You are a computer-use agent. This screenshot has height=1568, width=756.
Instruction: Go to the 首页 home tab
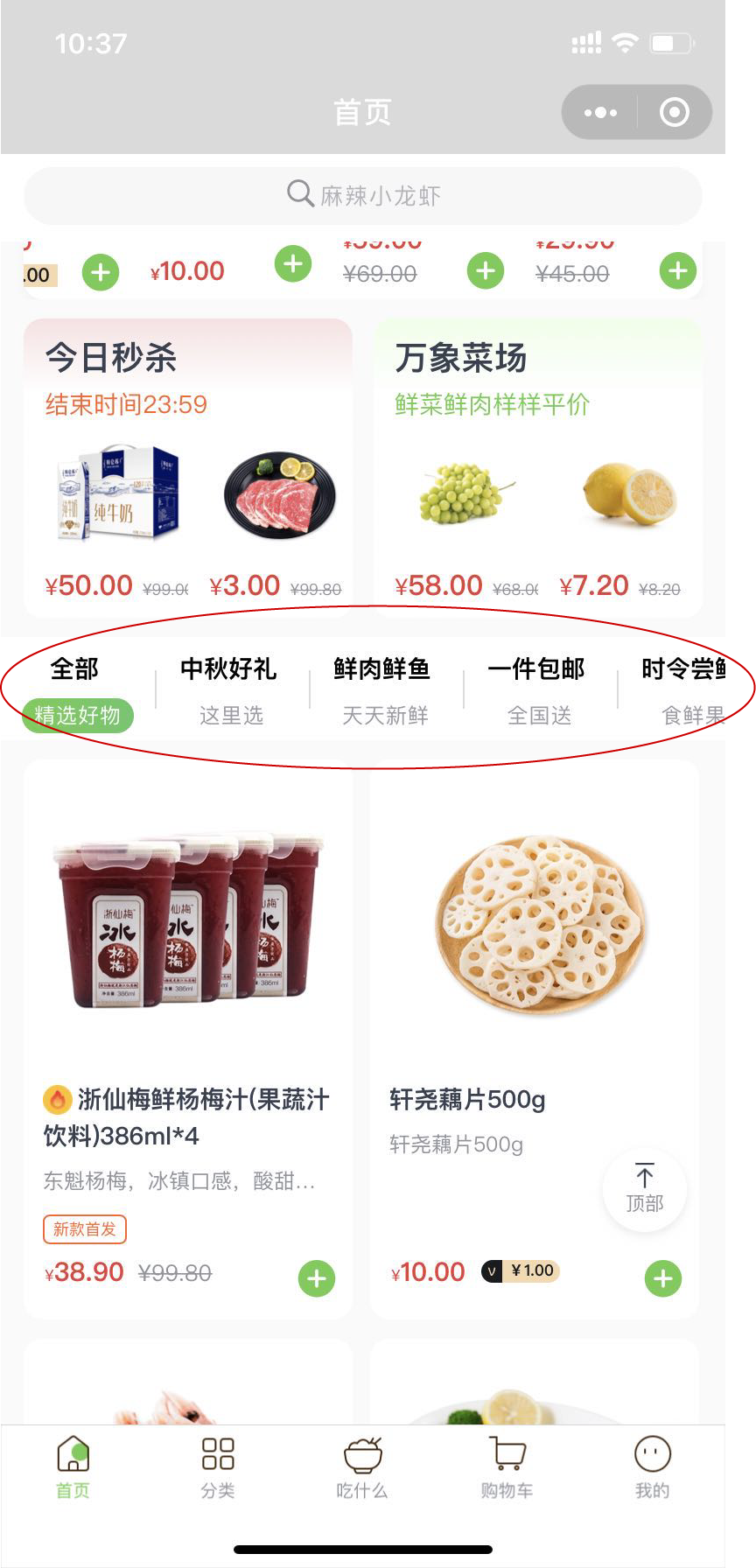click(73, 1467)
